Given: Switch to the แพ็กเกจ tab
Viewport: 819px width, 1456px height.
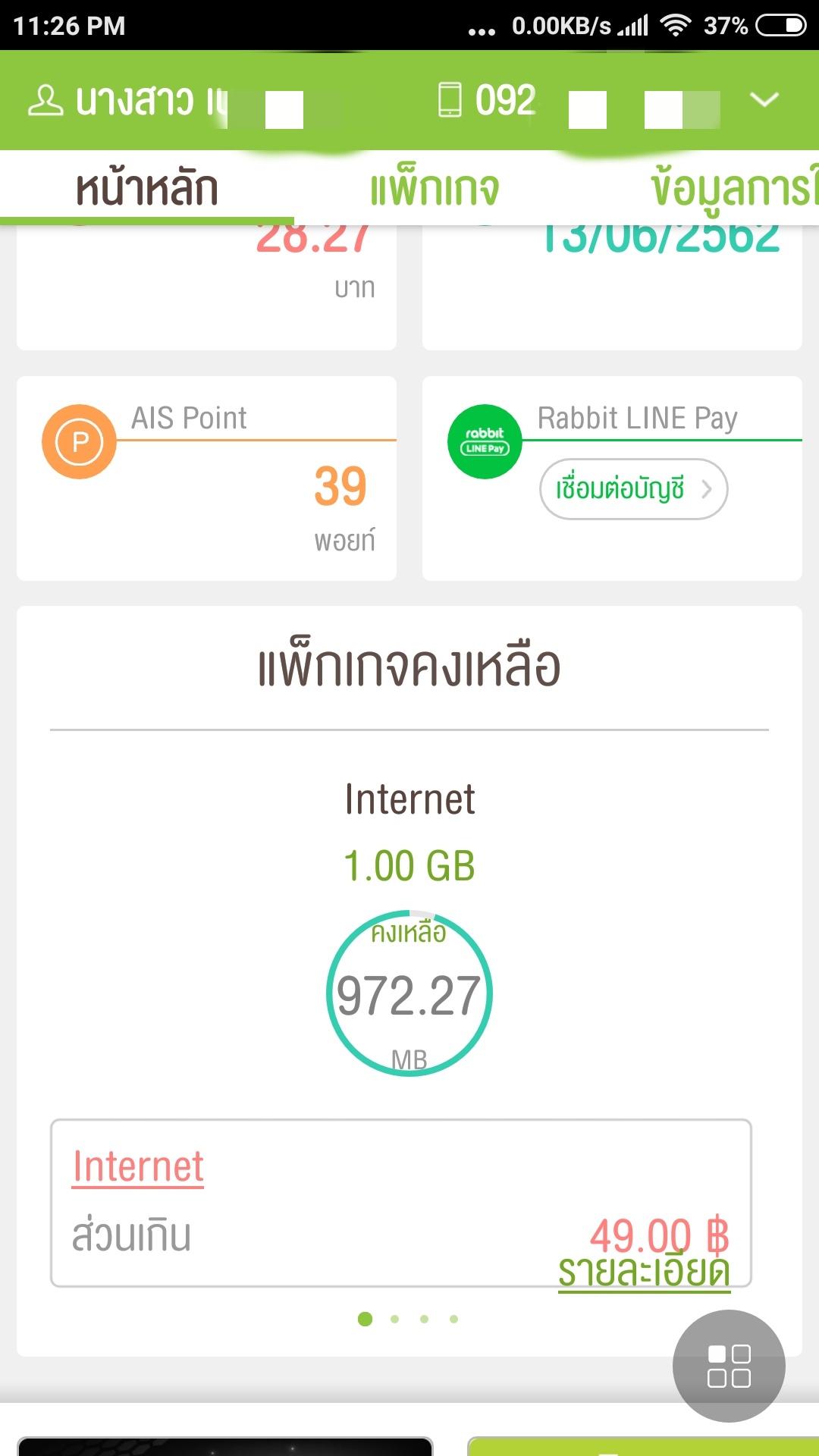Looking at the screenshot, I should coord(435,189).
